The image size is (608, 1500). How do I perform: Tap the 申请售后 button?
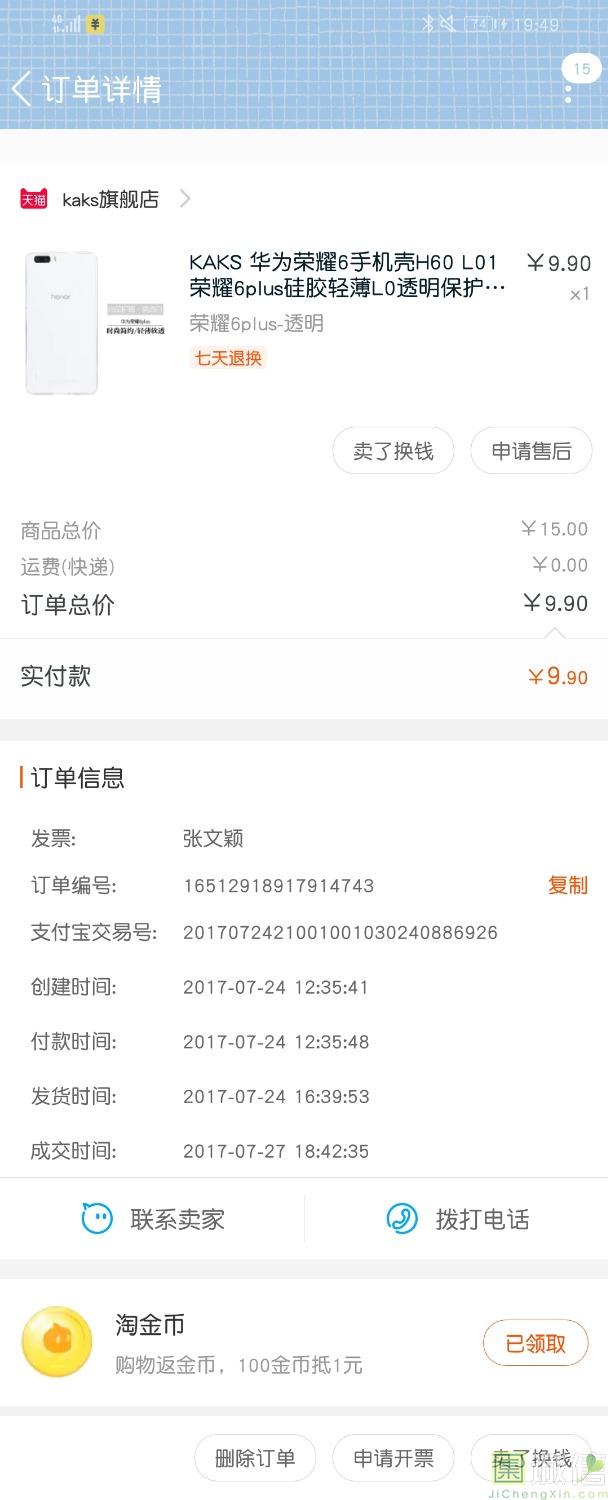[531, 451]
